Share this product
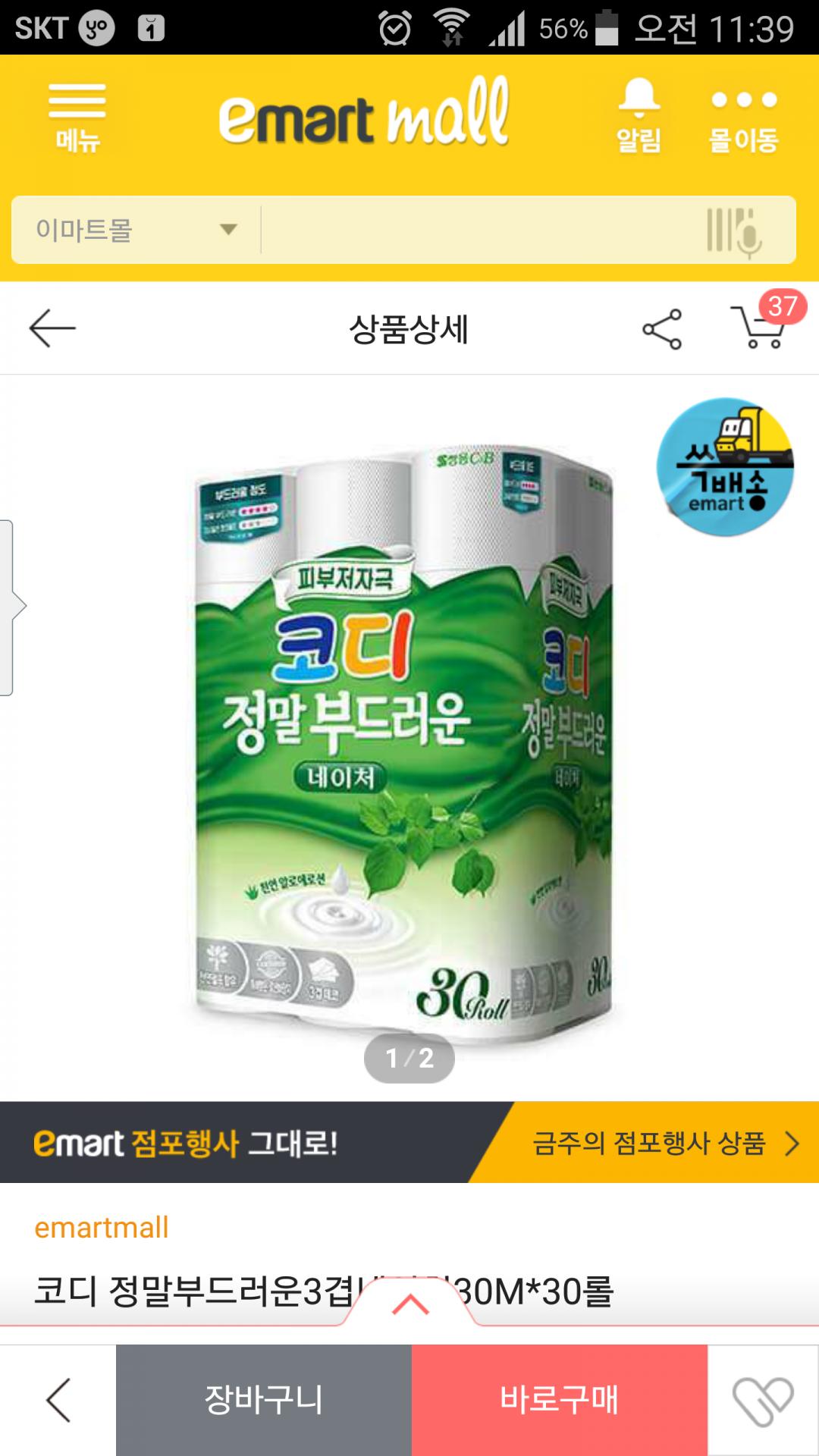 pyautogui.click(x=662, y=328)
